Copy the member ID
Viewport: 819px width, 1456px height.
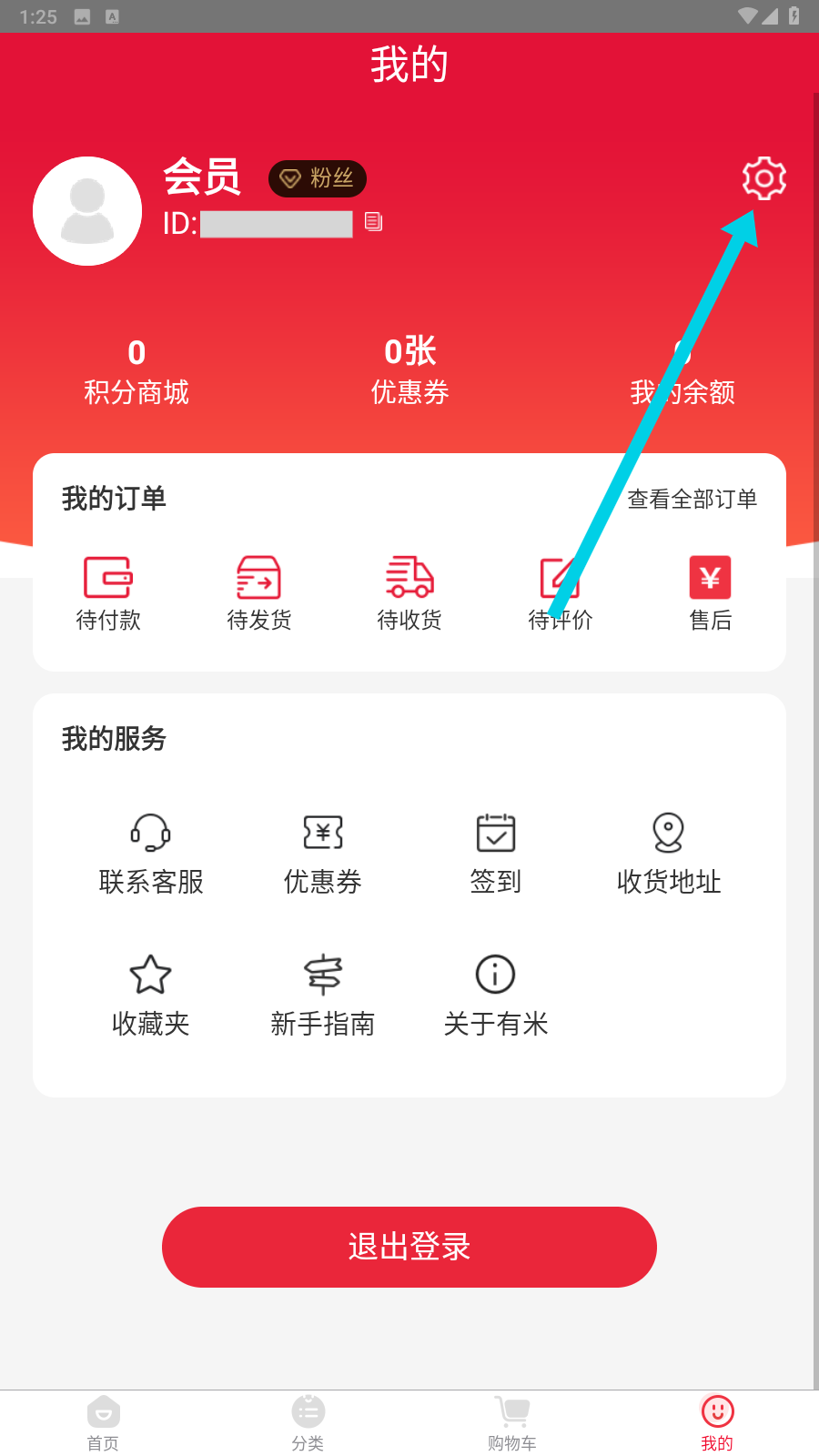point(373,222)
